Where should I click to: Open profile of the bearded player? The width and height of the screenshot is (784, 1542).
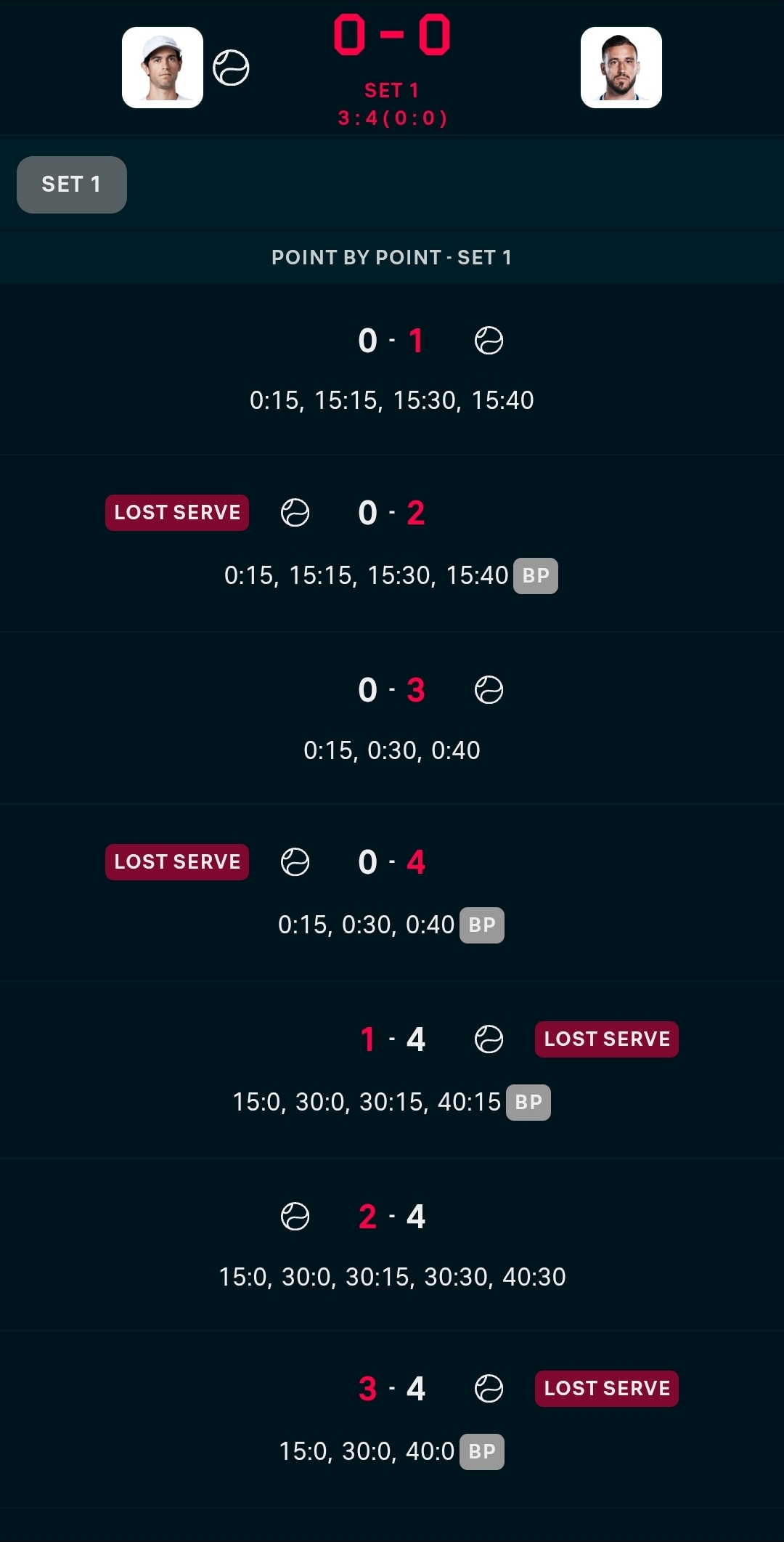tap(621, 68)
